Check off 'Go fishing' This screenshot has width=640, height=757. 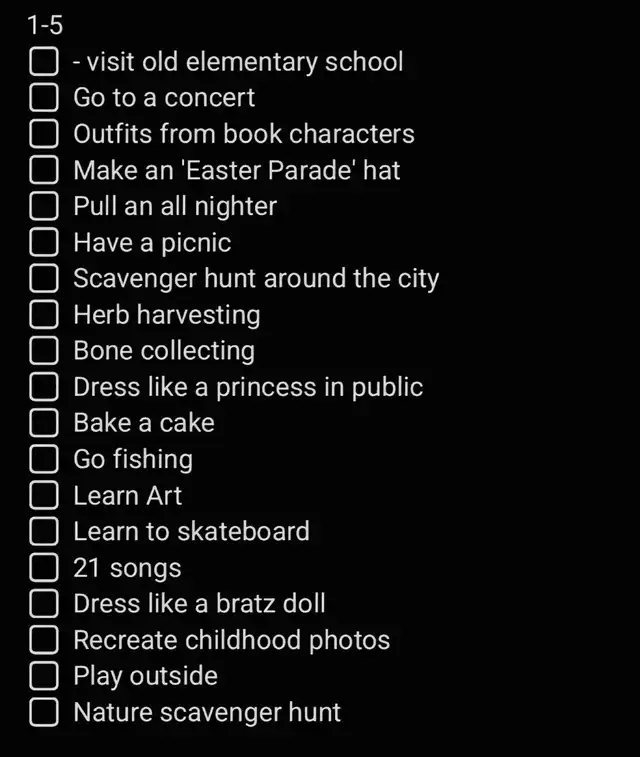coord(43,459)
